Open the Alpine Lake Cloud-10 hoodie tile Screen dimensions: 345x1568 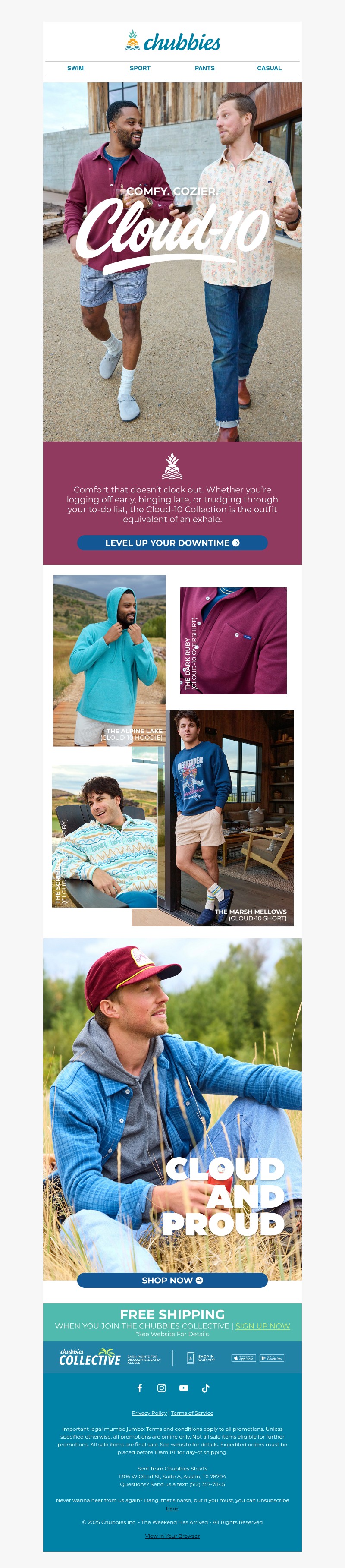(x=110, y=660)
